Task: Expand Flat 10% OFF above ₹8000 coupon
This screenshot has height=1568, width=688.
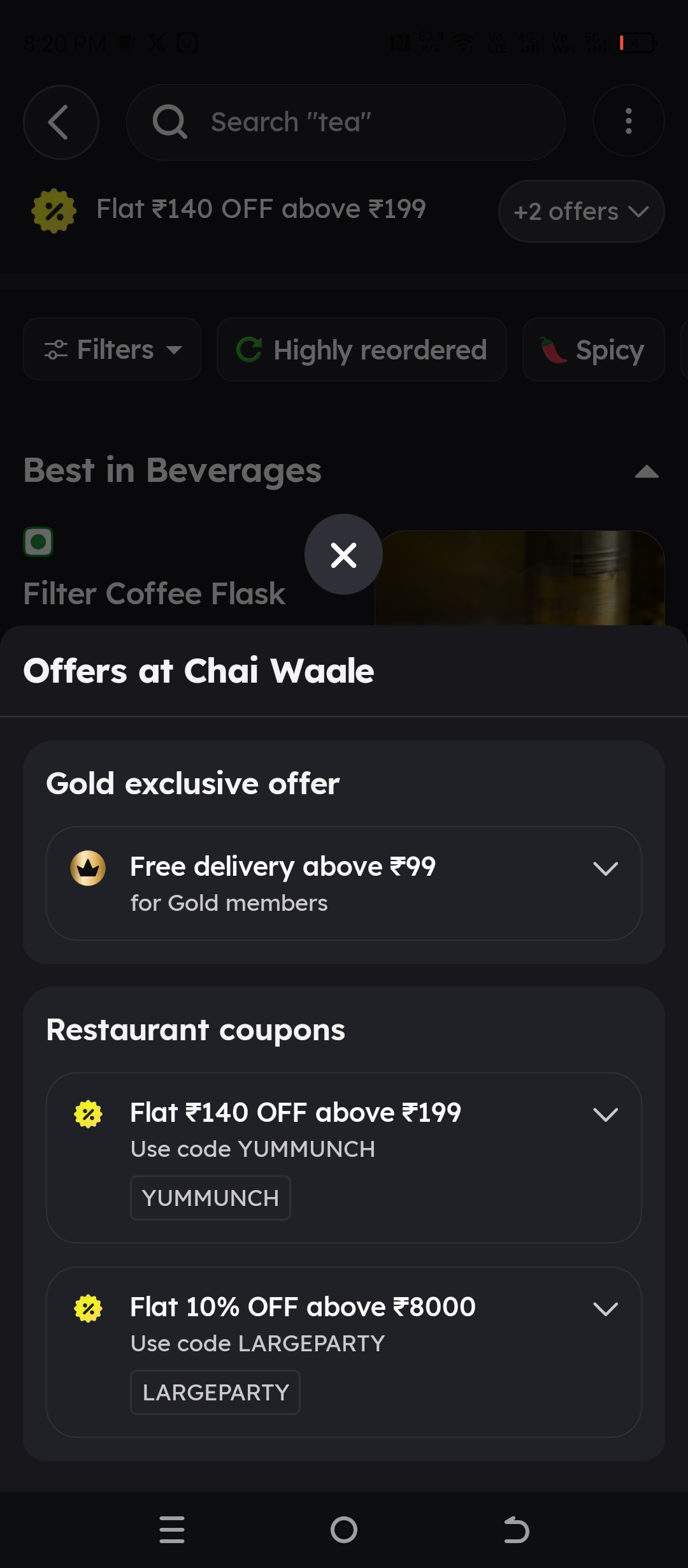Action: pyautogui.click(x=605, y=1309)
